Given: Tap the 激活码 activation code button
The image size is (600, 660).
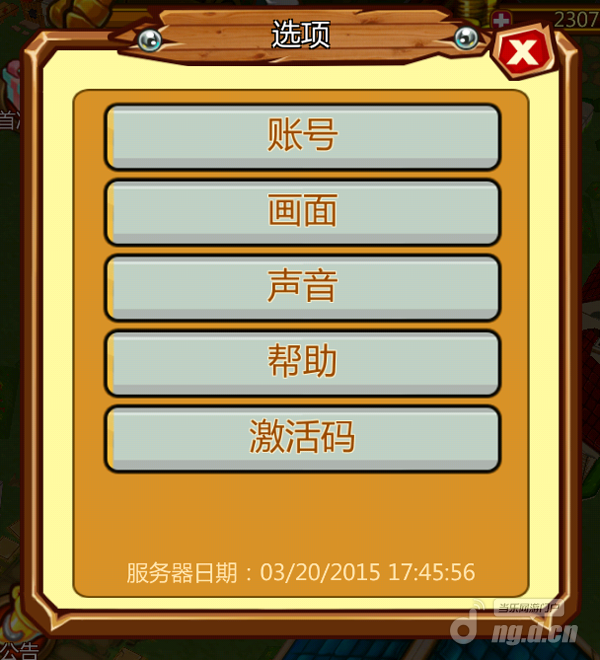Looking at the screenshot, I should click(302, 438).
